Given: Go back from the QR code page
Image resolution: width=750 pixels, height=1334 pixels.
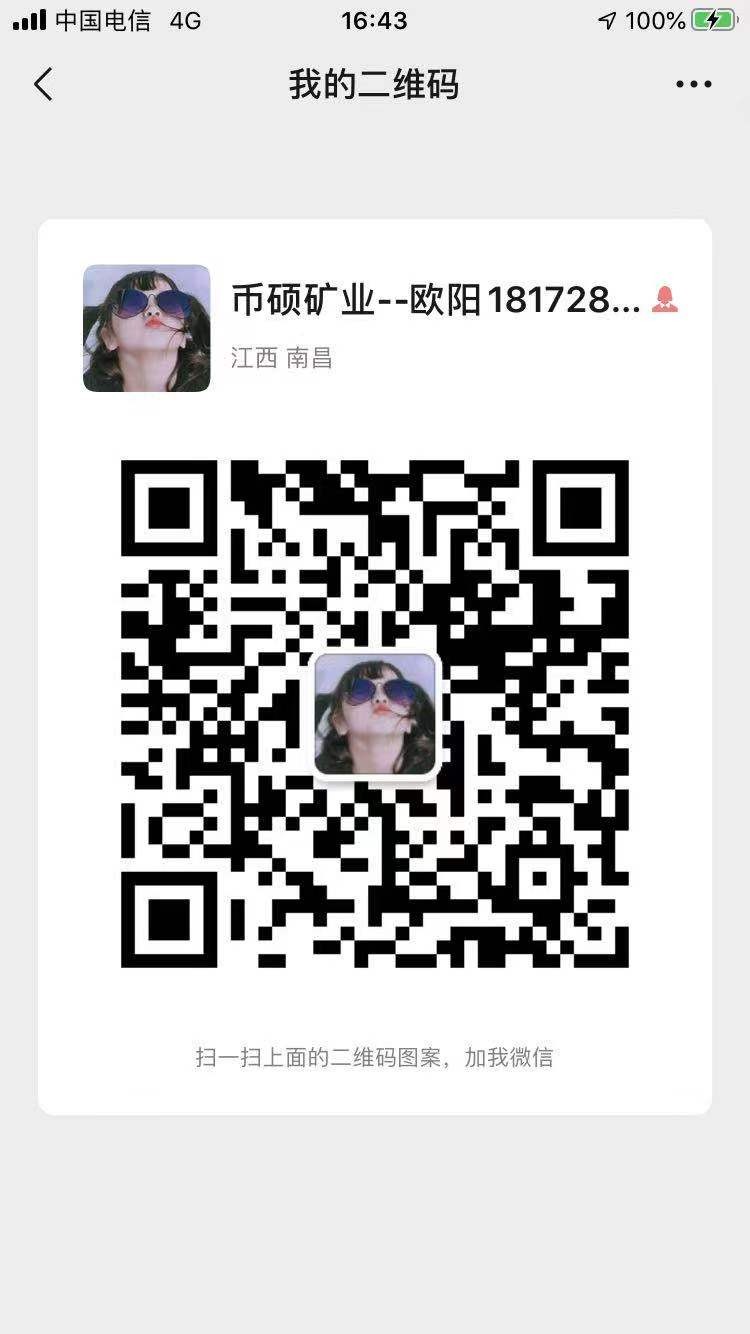Looking at the screenshot, I should [43, 85].
